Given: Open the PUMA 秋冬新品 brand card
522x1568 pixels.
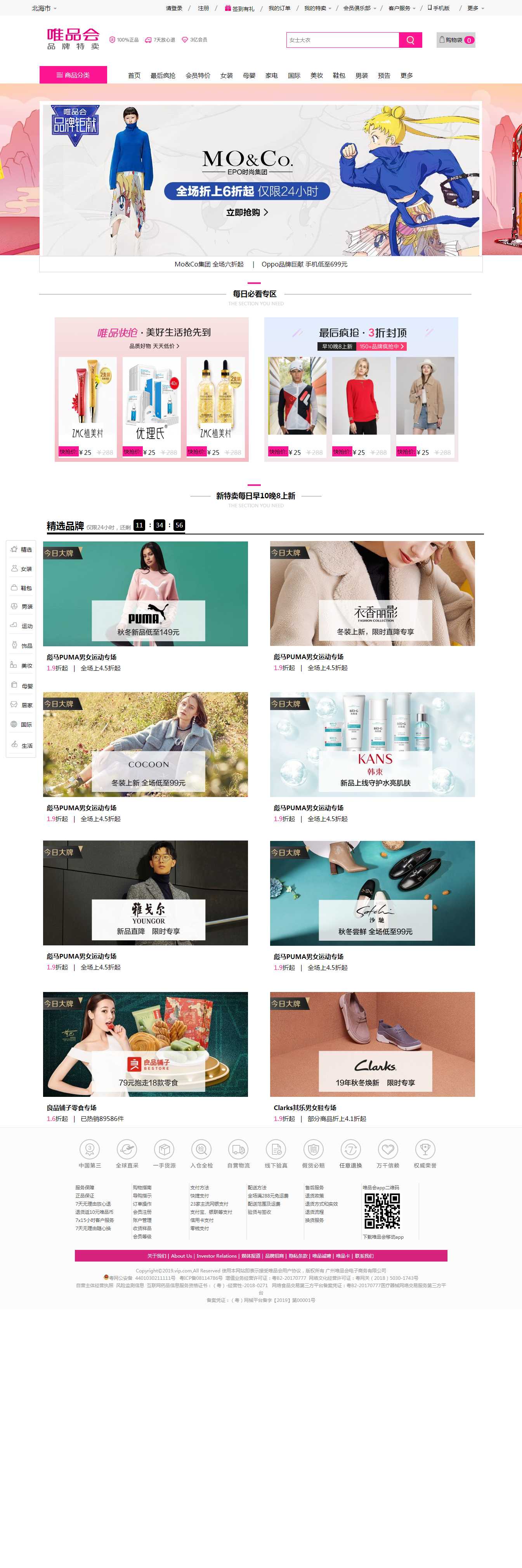Looking at the screenshot, I should pyautogui.click(x=146, y=593).
